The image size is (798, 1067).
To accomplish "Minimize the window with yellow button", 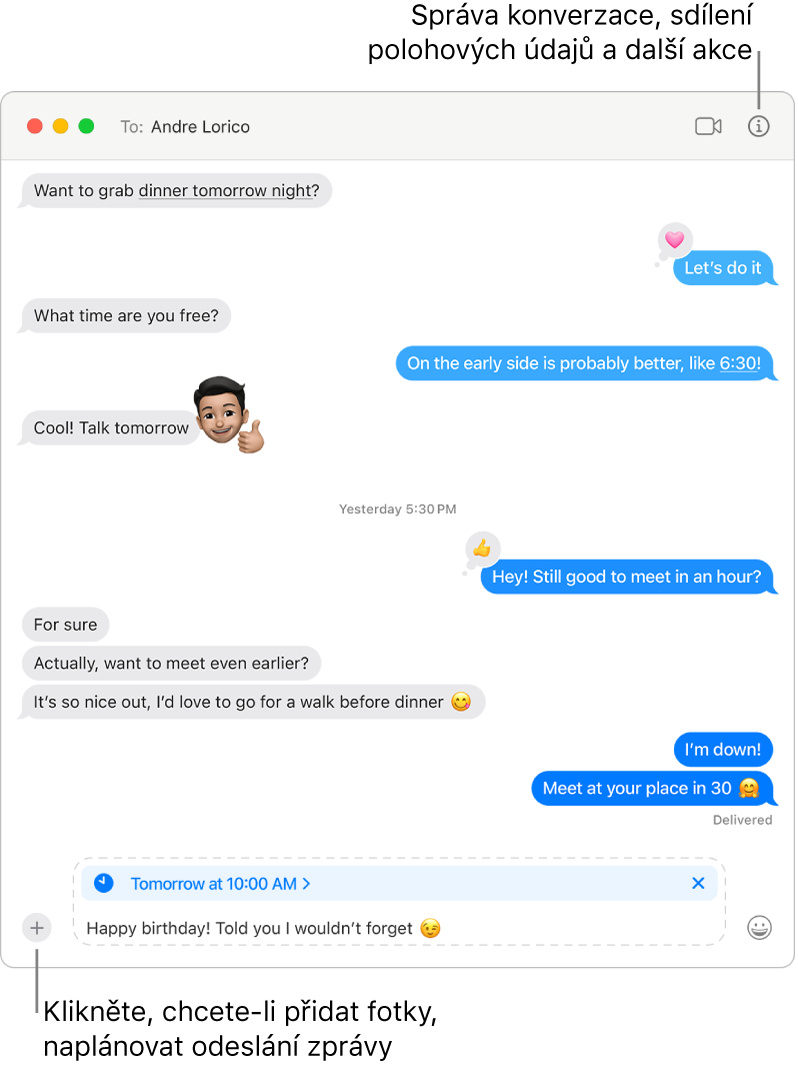I will coord(61,127).
